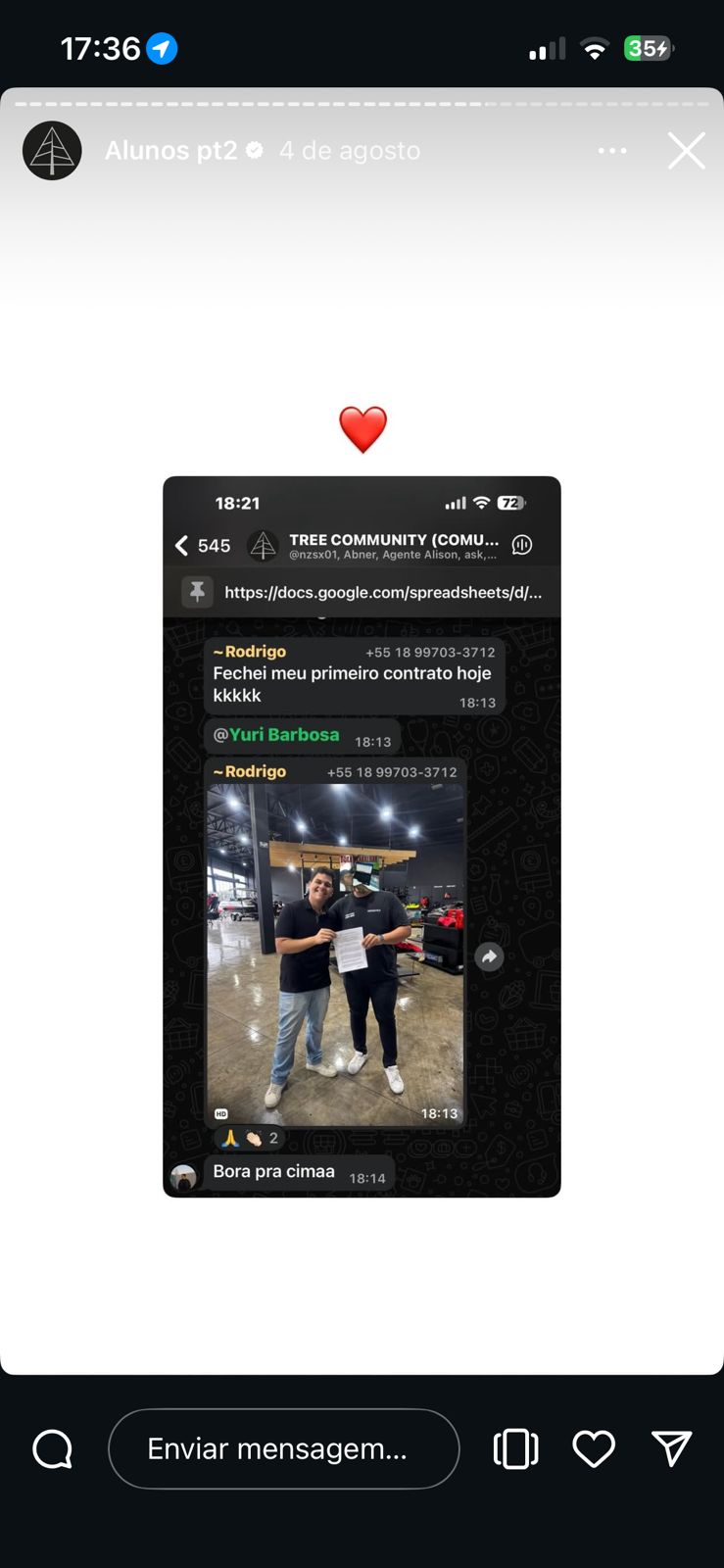Tap the Alunos pt2 highlight name
Viewport: 724px width, 1568px height.
171,151
